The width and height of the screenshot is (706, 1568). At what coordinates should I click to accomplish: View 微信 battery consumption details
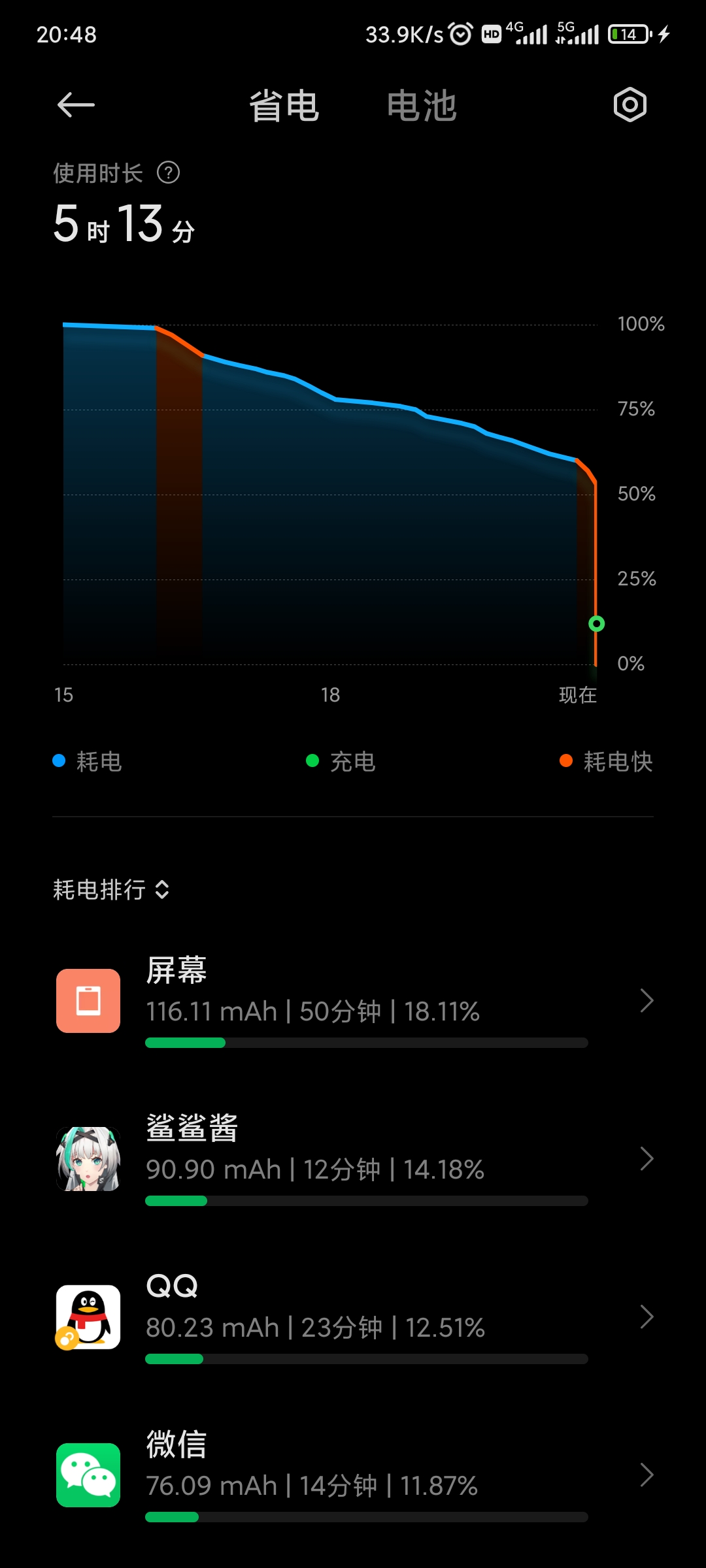coord(353,1475)
